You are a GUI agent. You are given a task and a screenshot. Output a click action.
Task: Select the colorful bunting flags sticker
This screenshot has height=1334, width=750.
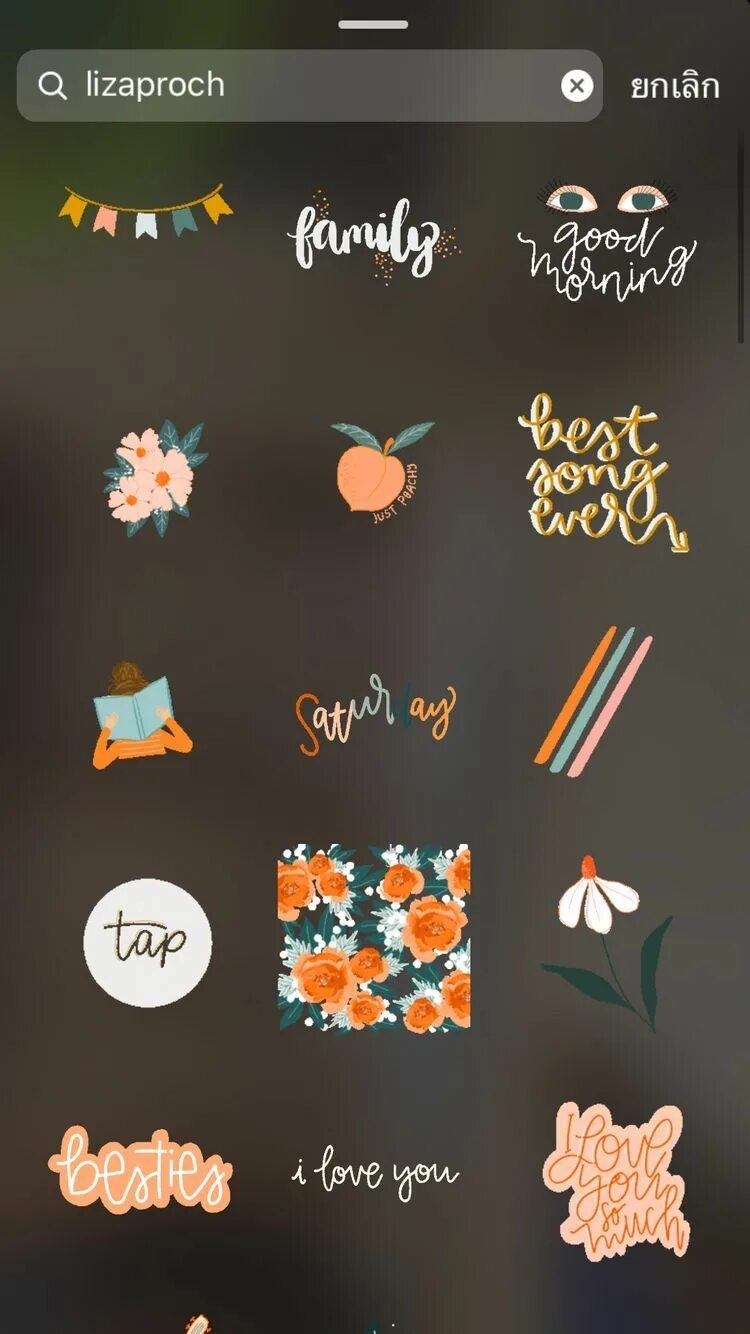click(145, 210)
